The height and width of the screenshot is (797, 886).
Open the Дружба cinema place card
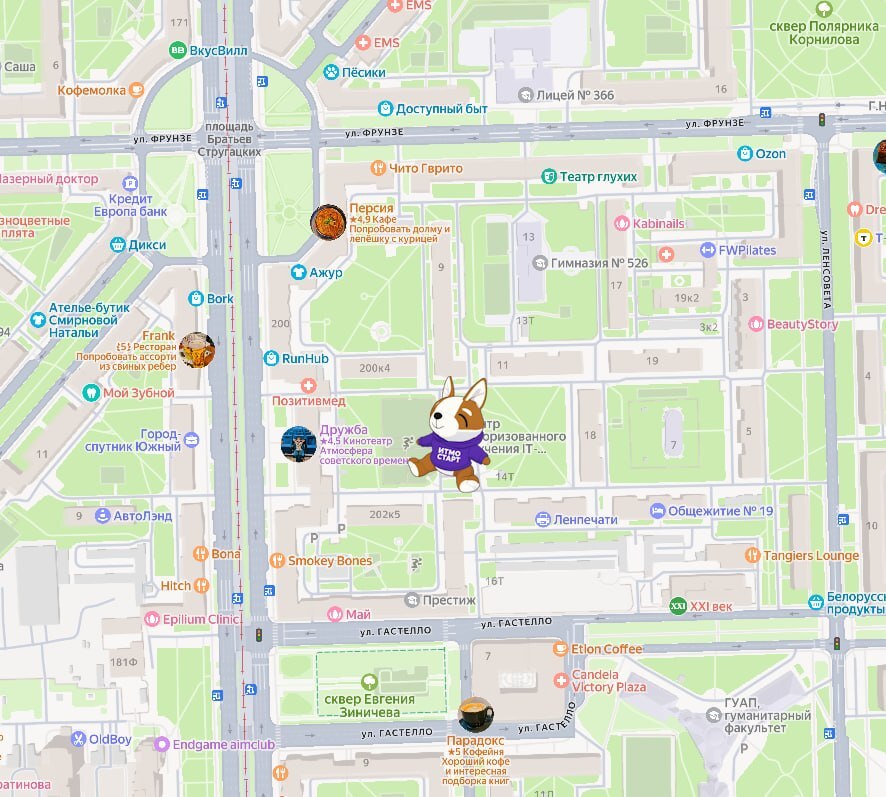(x=298, y=444)
